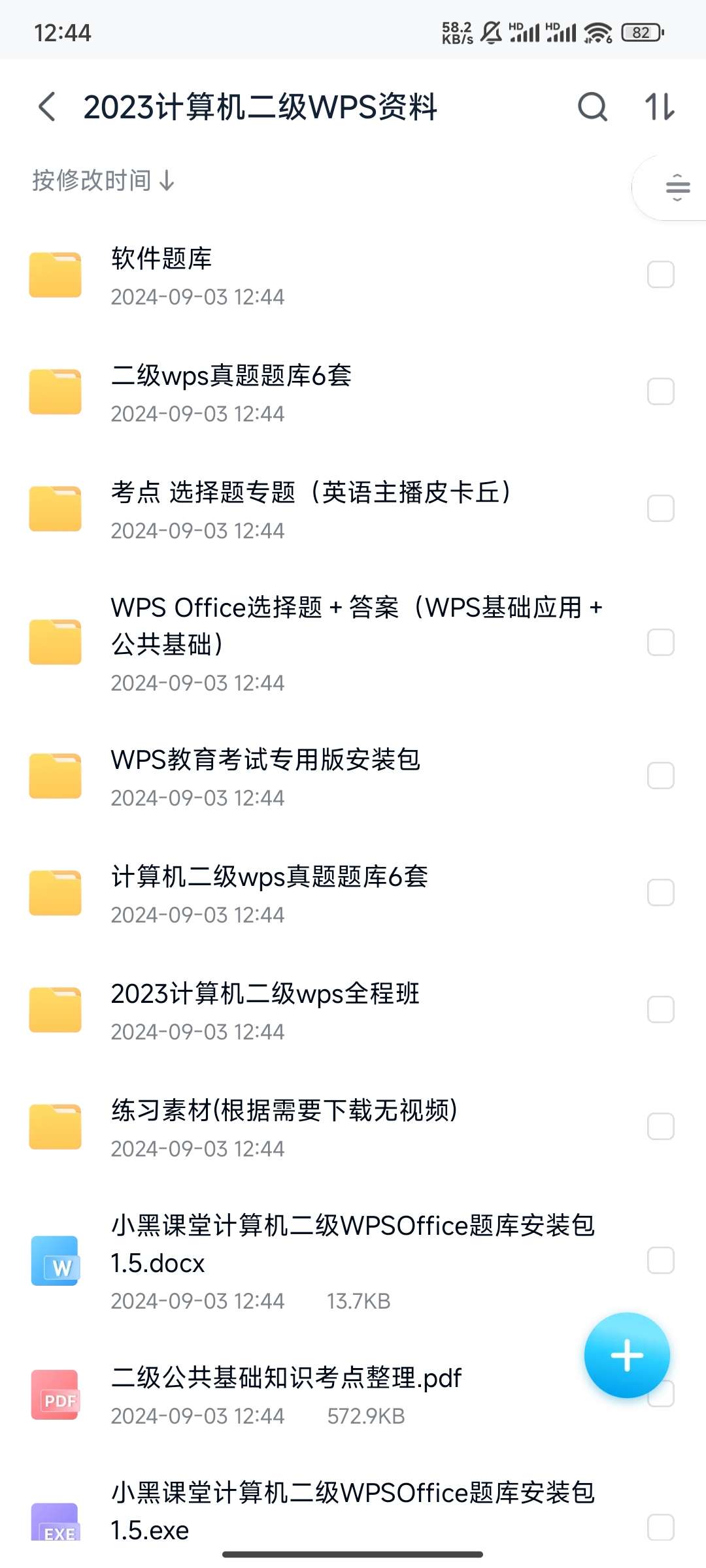Tap the back chevron to return
The width and height of the screenshot is (706, 1568).
point(46,107)
